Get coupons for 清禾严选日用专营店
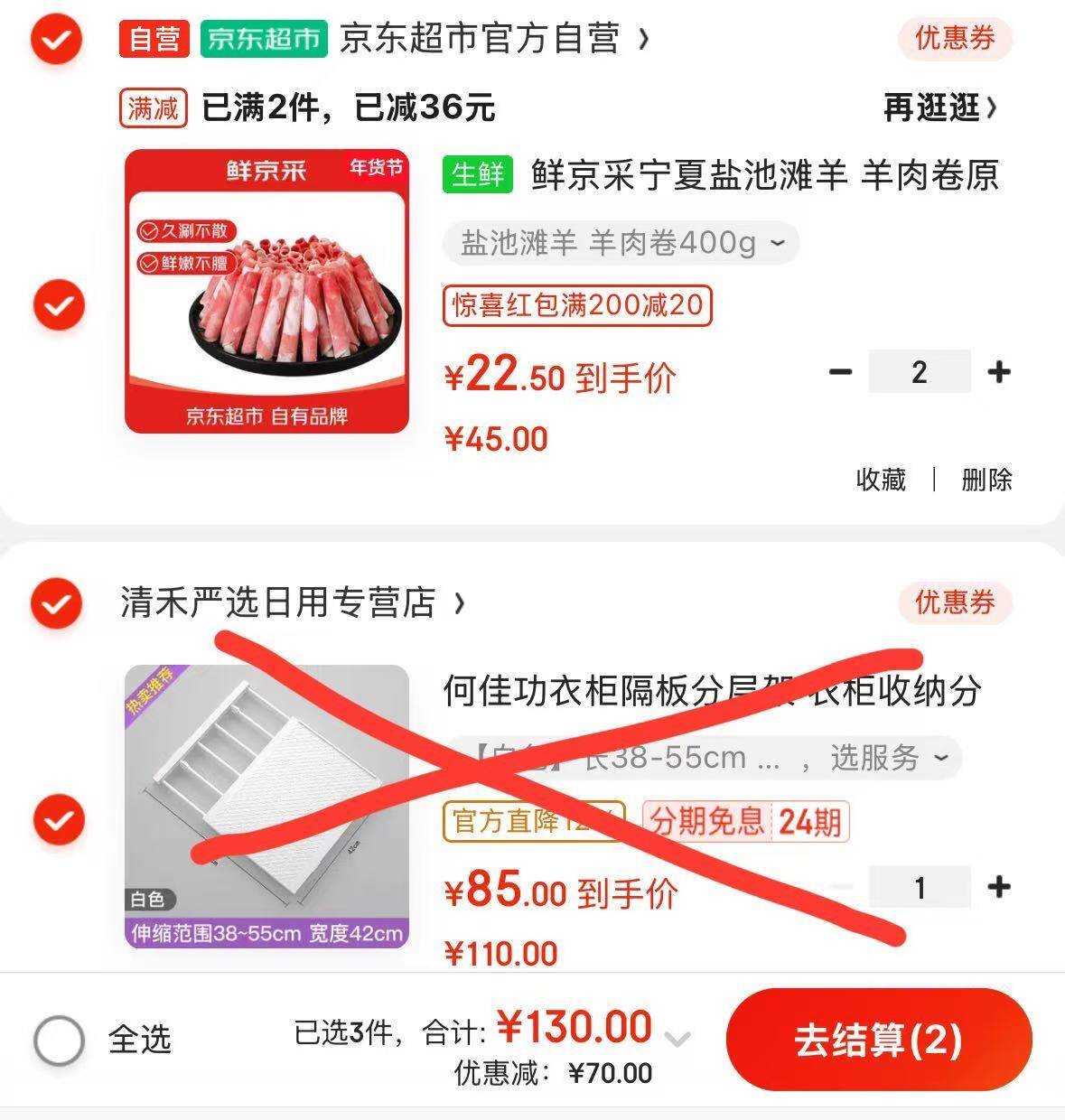Image resolution: width=1065 pixels, height=1120 pixels. [x=954, y=602]
